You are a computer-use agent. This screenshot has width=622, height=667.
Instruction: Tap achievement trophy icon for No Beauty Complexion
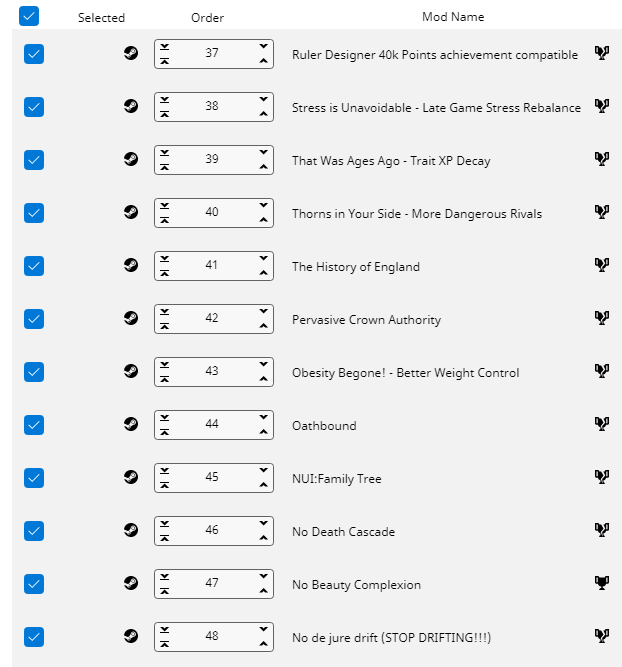(602, 583)
